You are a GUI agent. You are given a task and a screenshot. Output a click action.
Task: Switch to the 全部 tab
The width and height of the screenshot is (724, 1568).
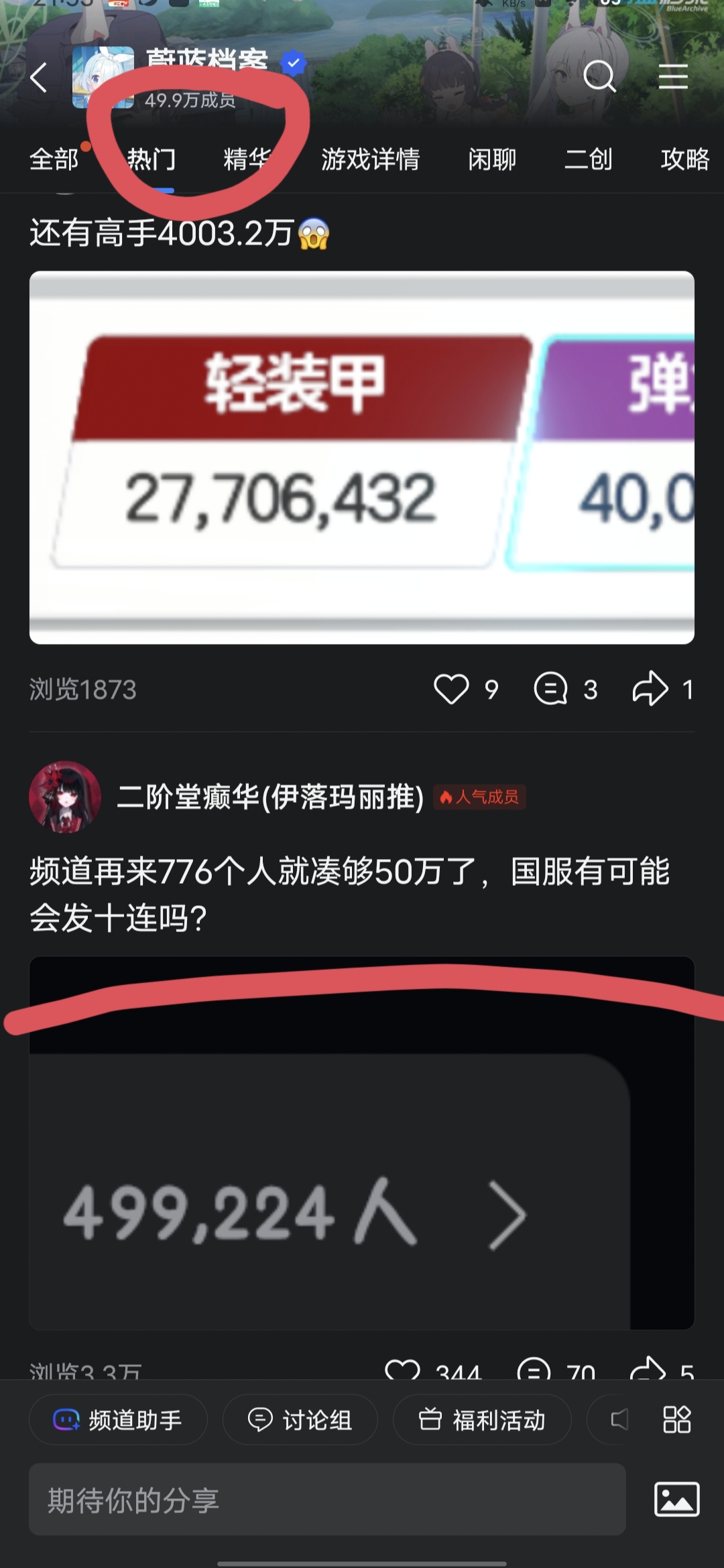(54, 159)
